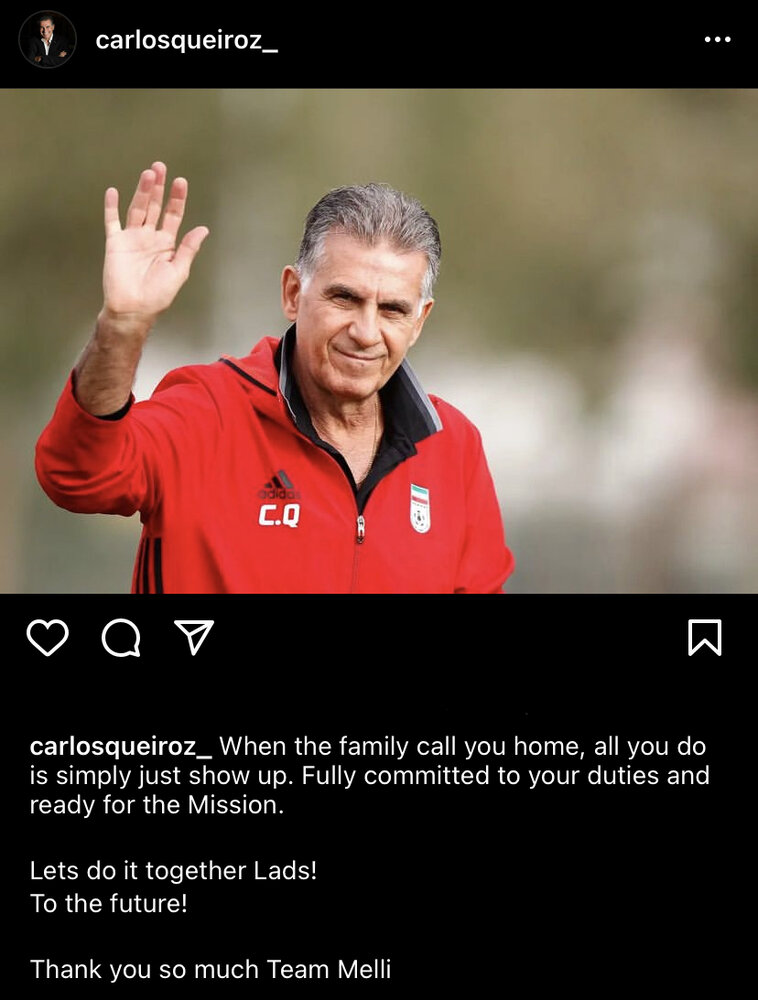
Task: Open the carlosqueiroz_ username in the post header
Action: (x=186, y=40)
